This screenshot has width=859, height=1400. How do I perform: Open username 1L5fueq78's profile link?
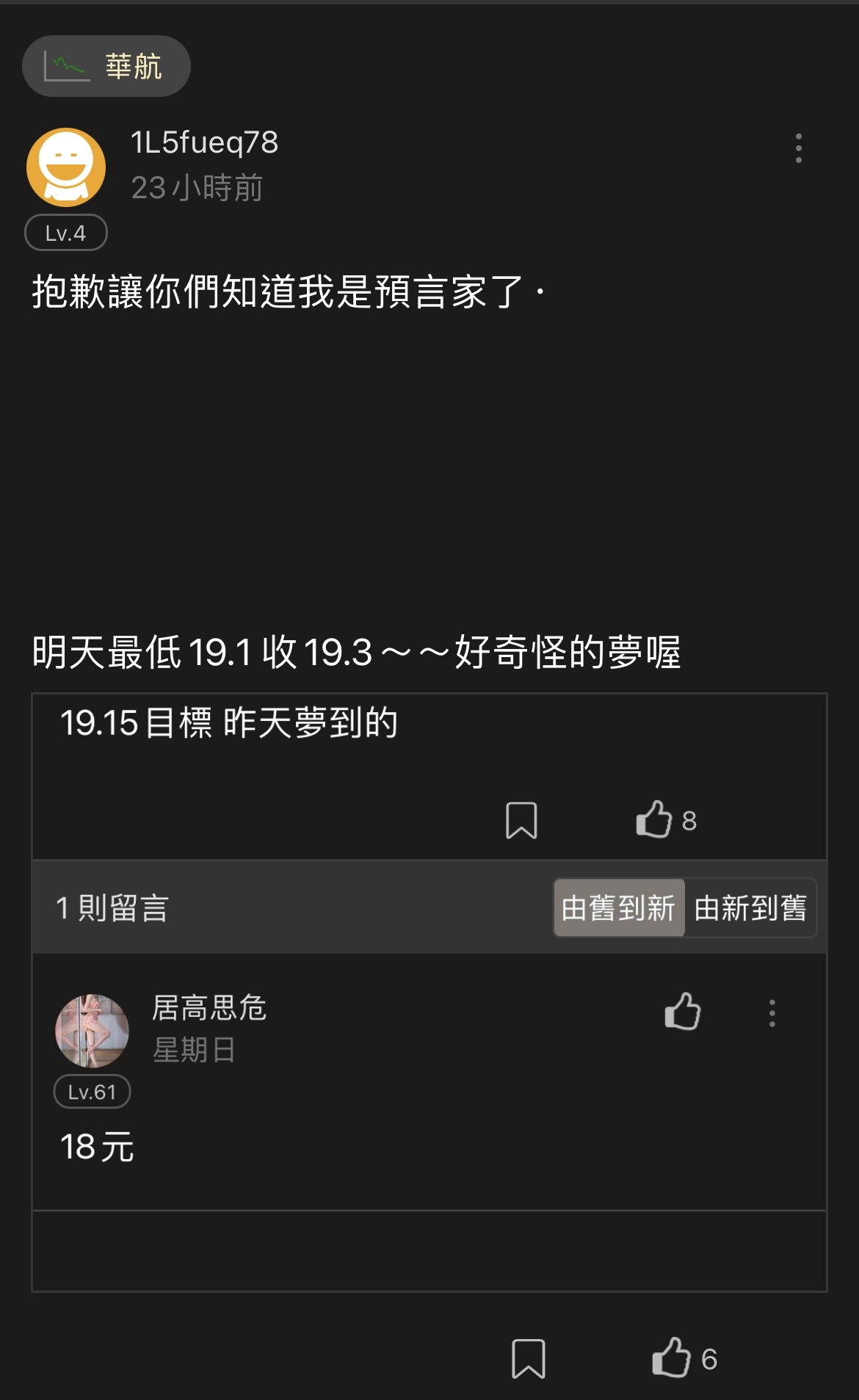coord(206,142)
